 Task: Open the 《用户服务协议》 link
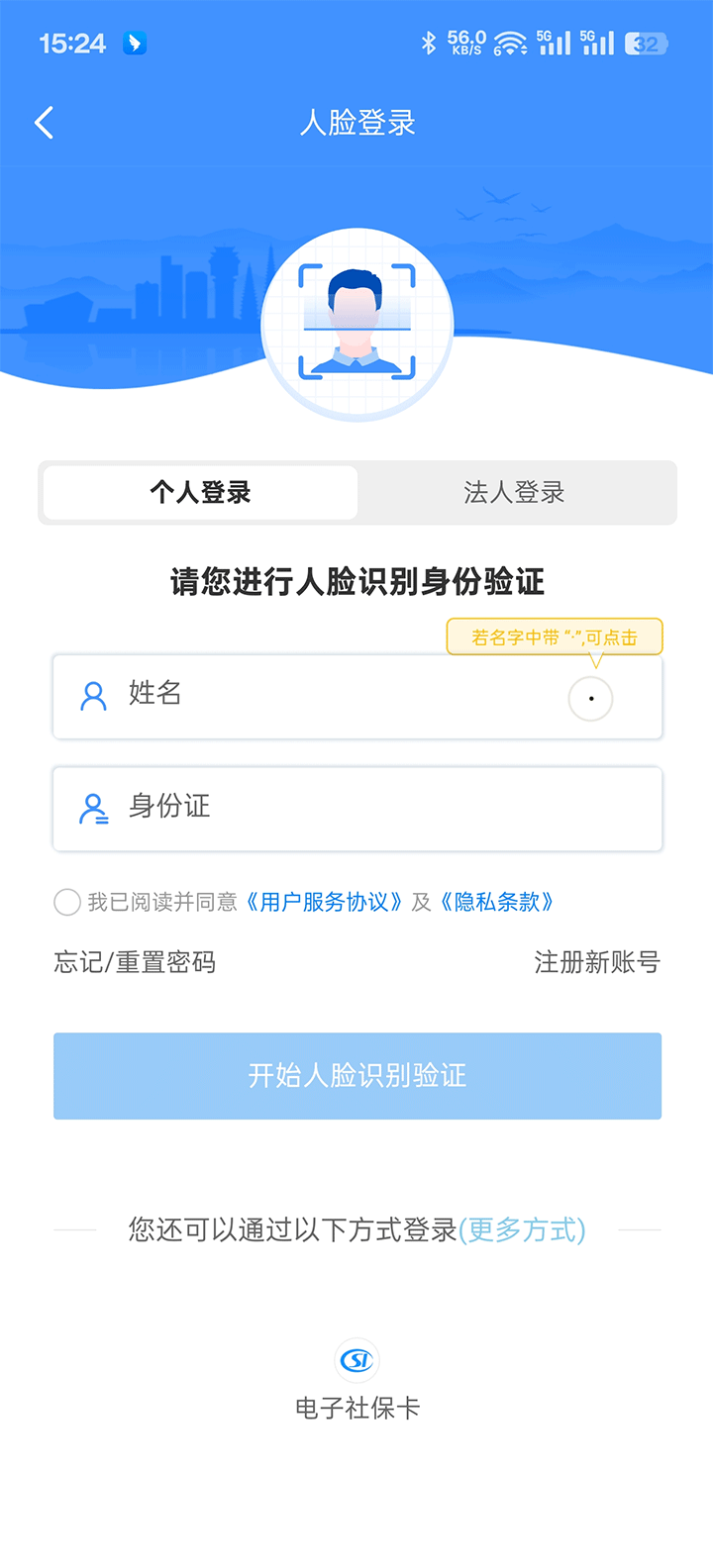(324, 902)
